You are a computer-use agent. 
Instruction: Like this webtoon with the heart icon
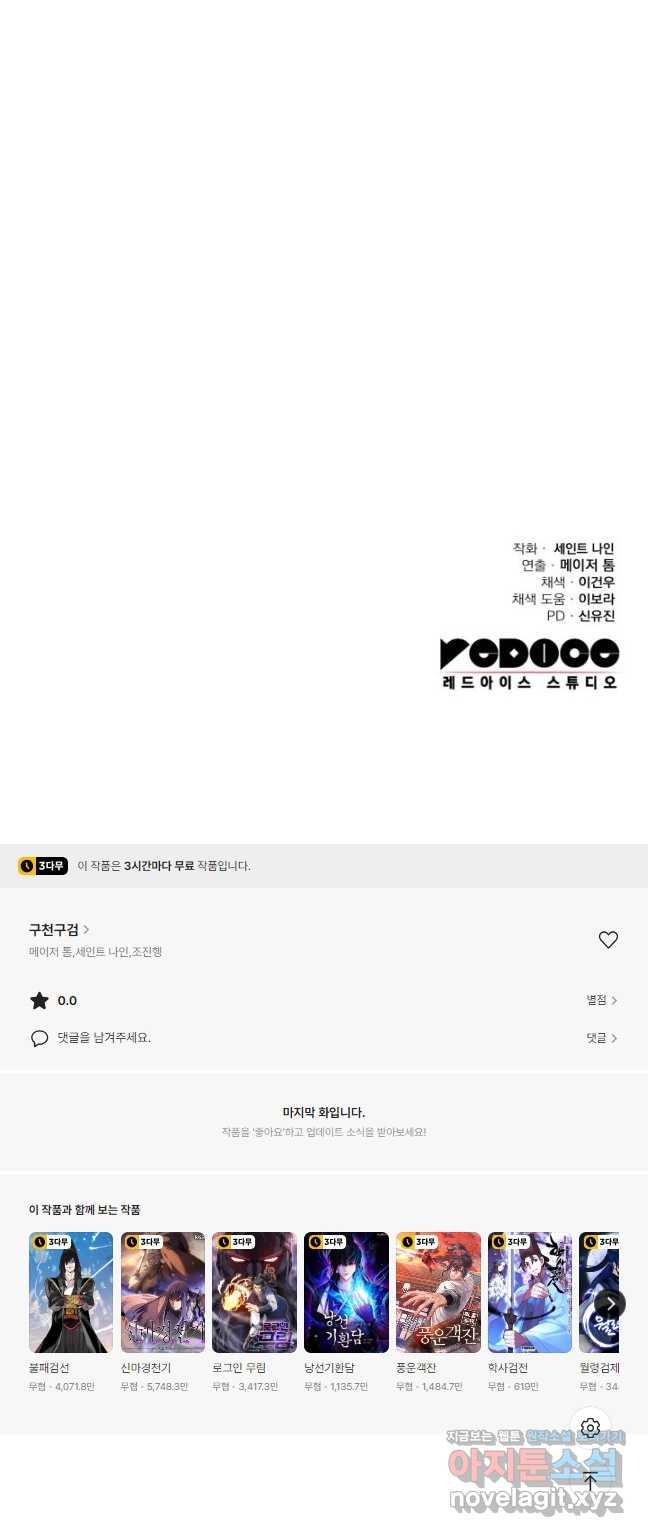click(608, 939)
